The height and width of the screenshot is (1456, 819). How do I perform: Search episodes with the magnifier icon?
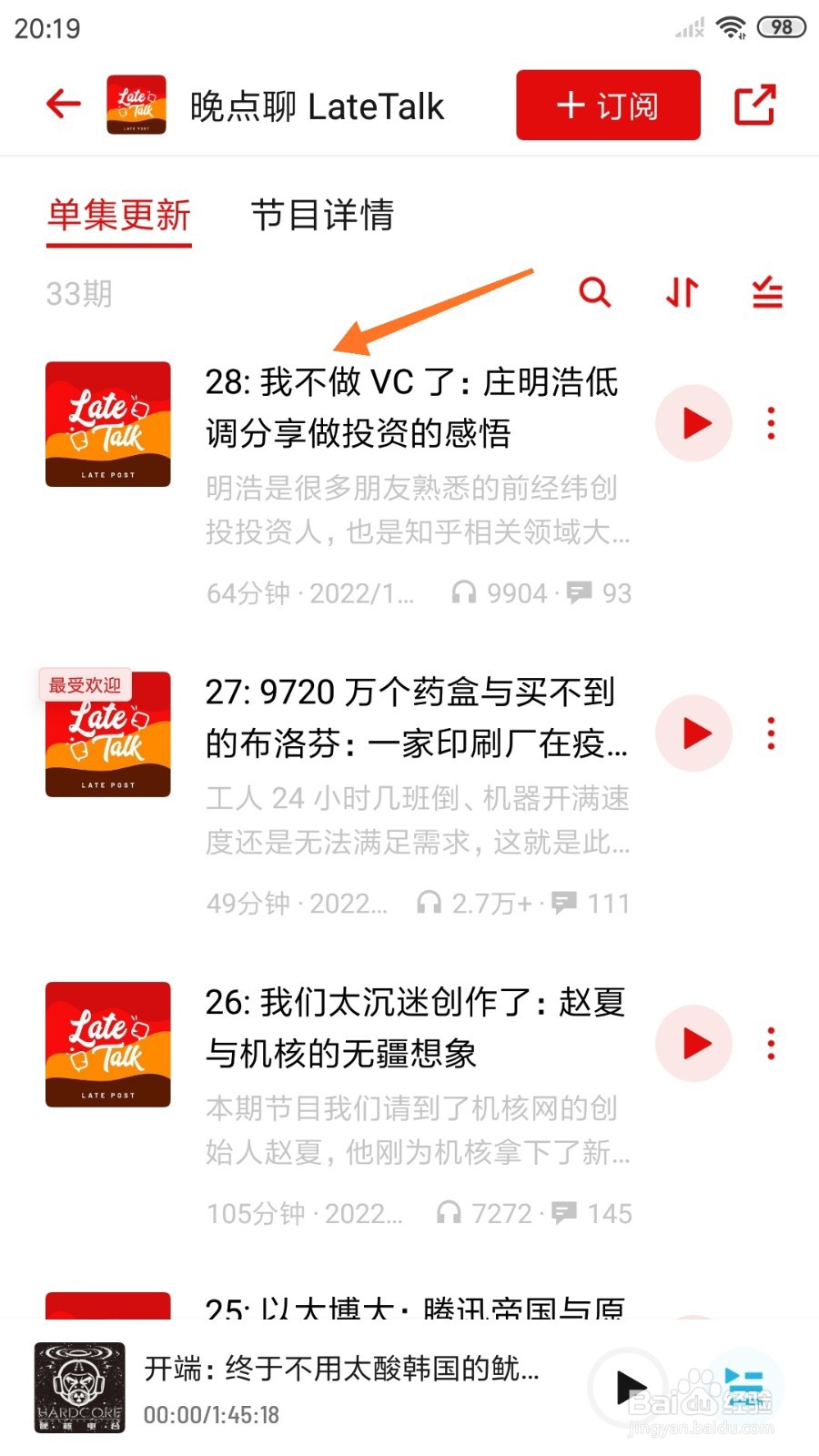594,292
